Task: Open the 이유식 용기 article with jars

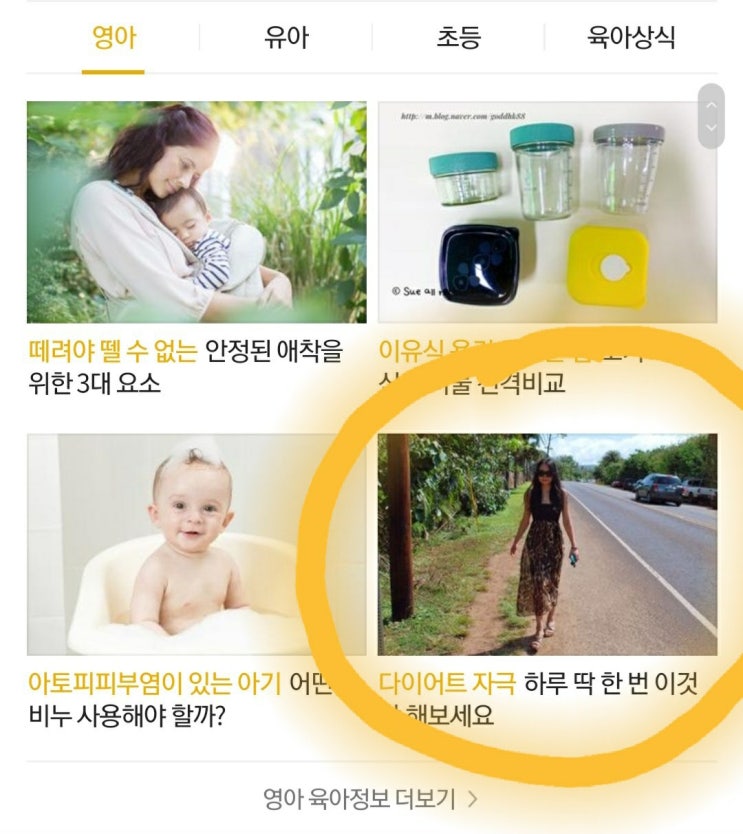Action: click(x=547, y=212)
